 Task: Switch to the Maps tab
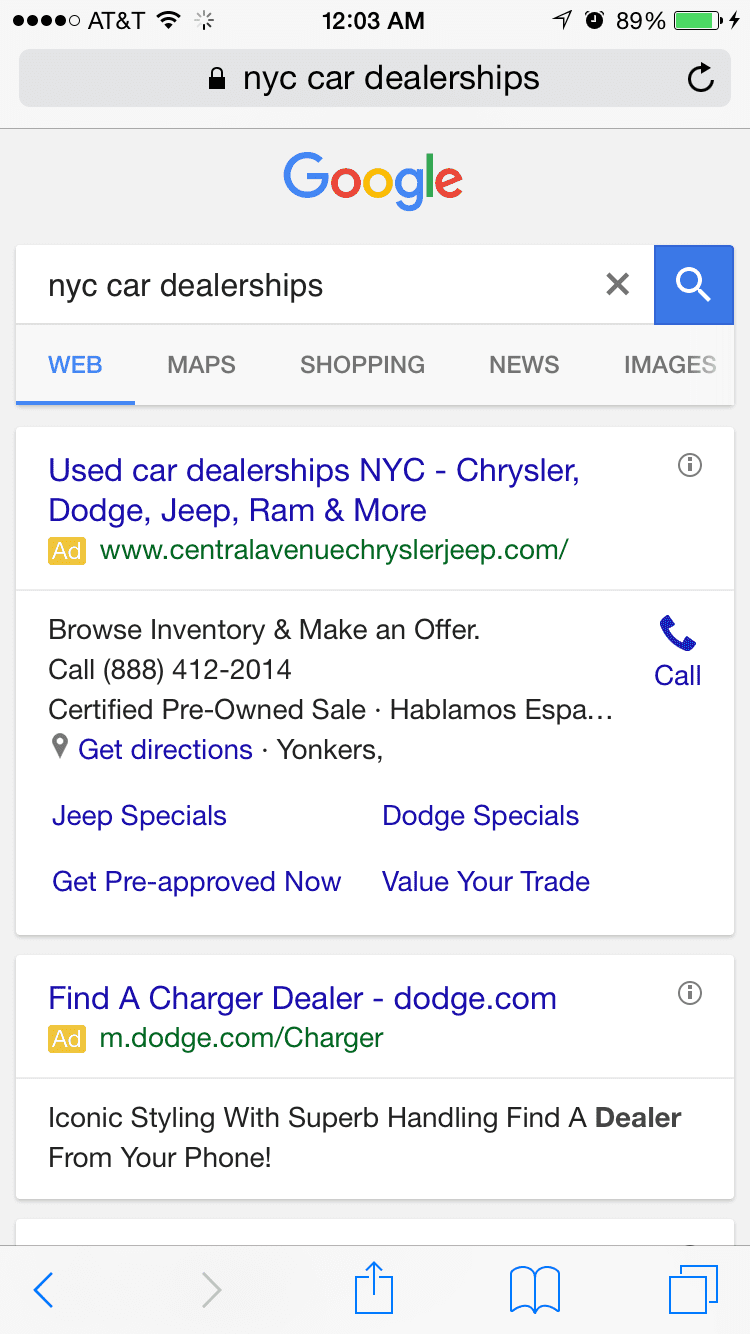tap(201, 365)
